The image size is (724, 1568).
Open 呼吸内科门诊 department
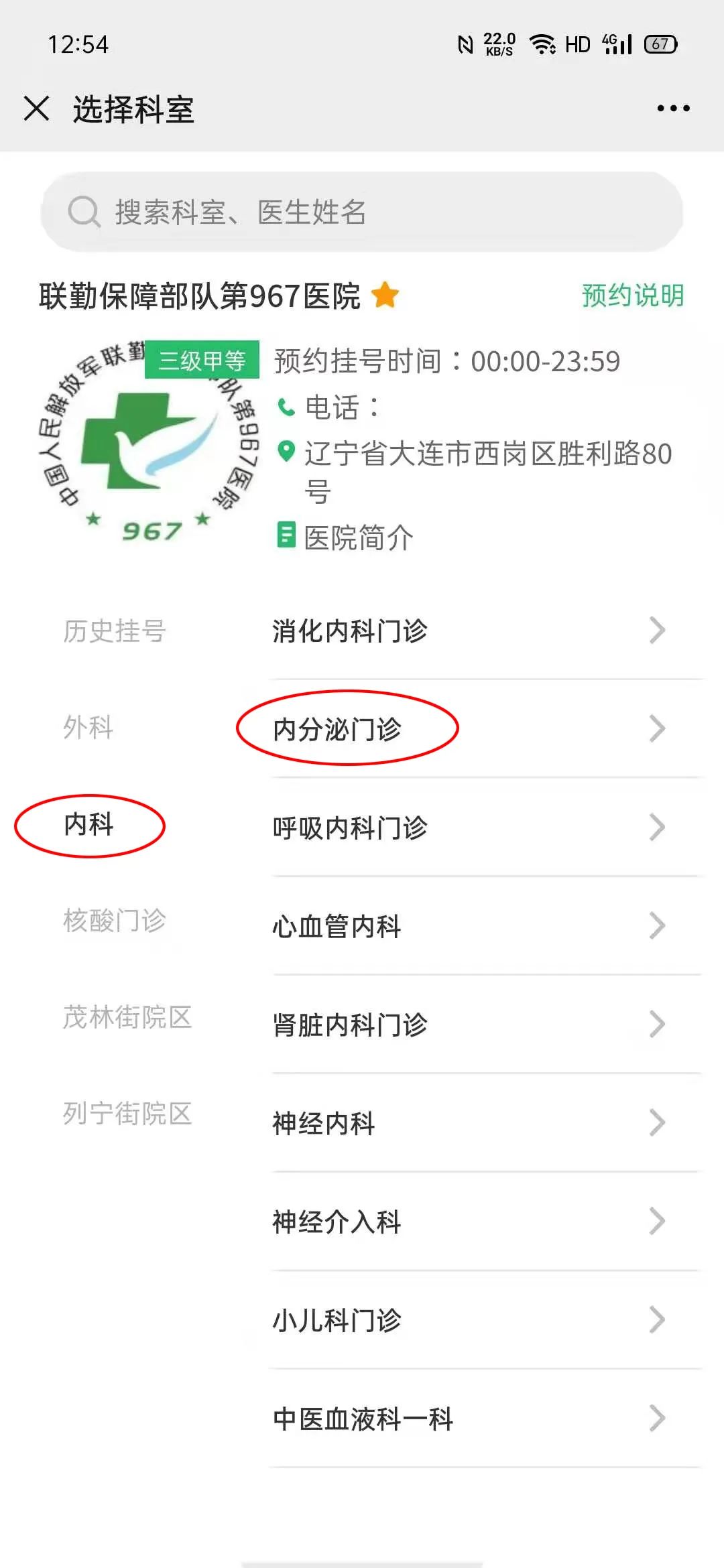(469, 828)
